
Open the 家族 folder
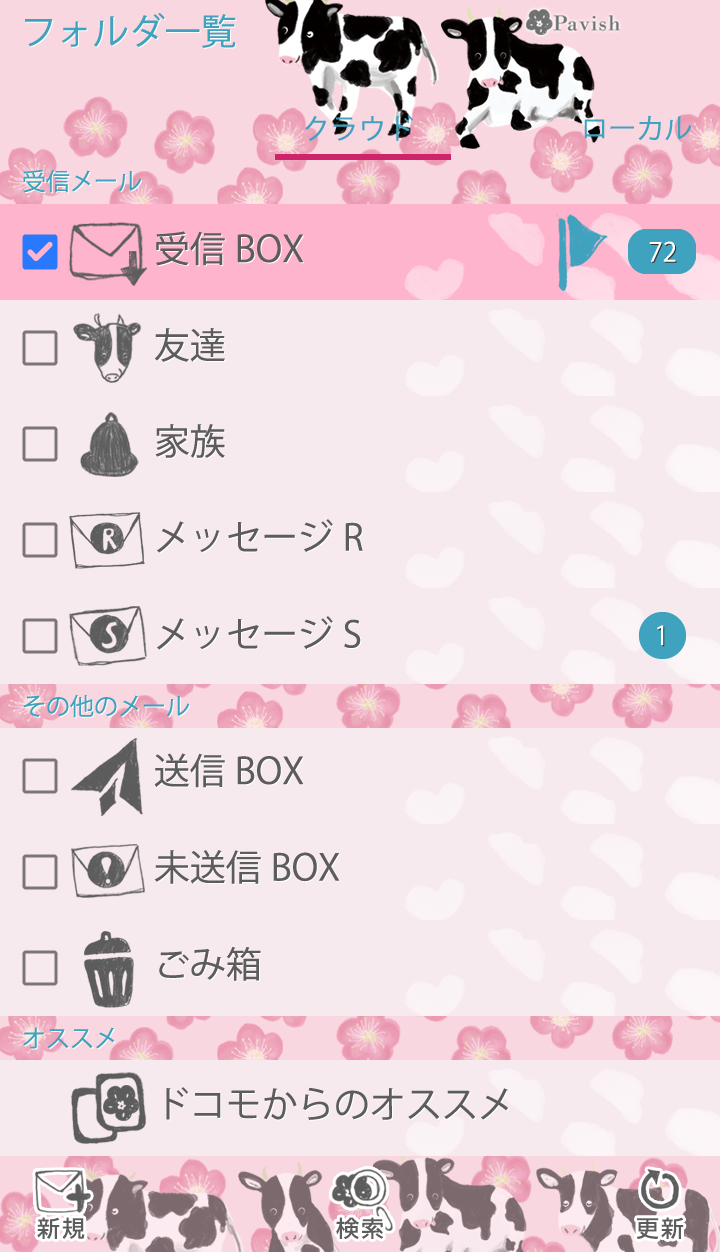190,443
